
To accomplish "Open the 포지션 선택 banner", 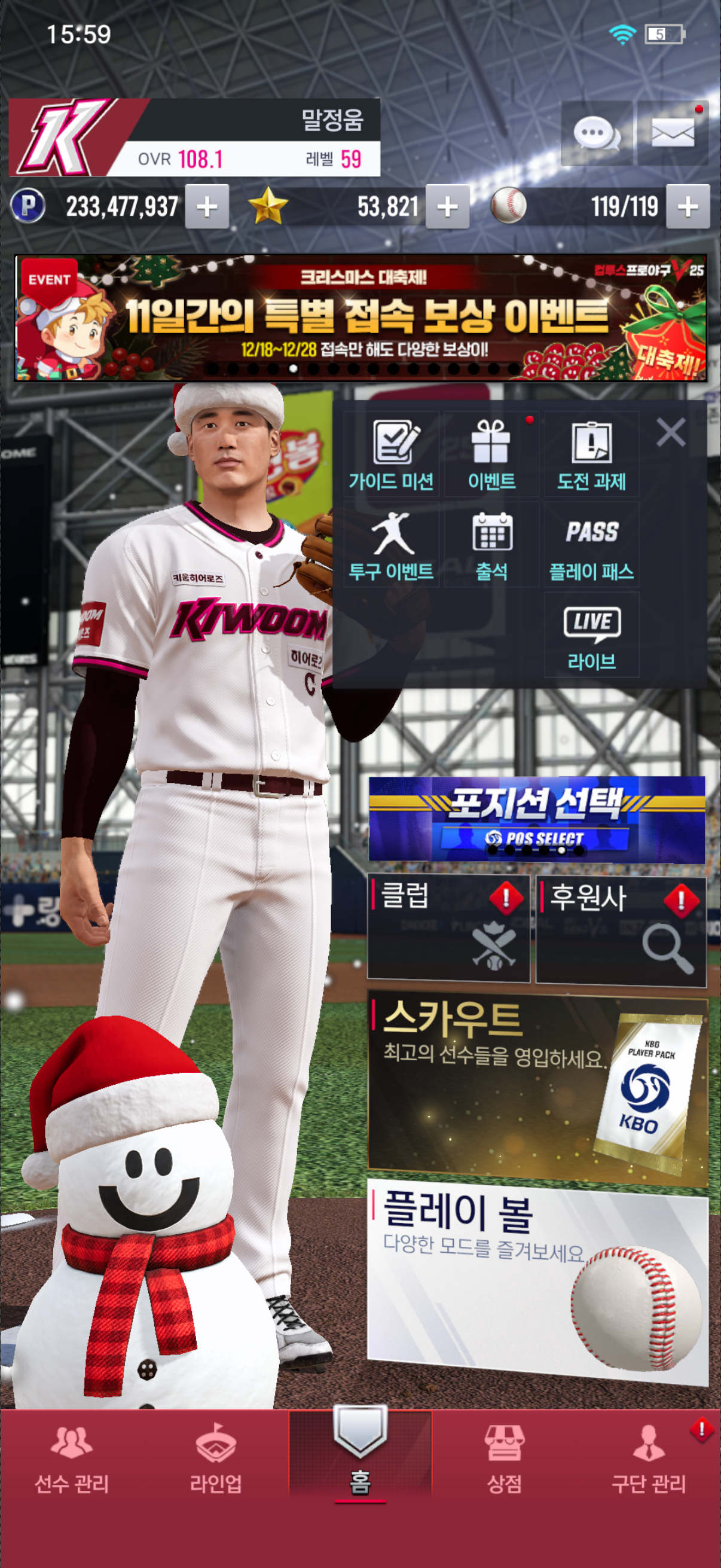I will tap(537, 818).
